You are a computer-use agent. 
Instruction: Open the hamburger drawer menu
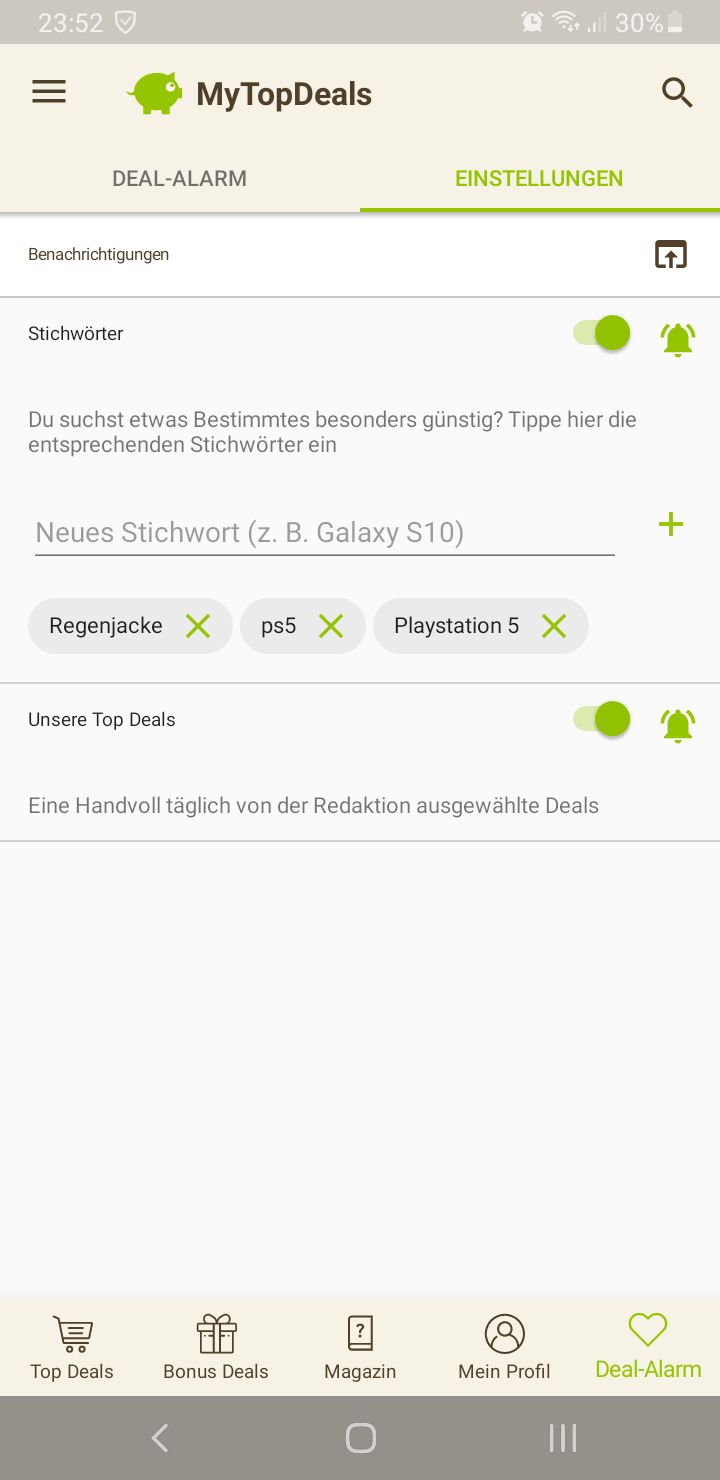(x=49, y=93)
